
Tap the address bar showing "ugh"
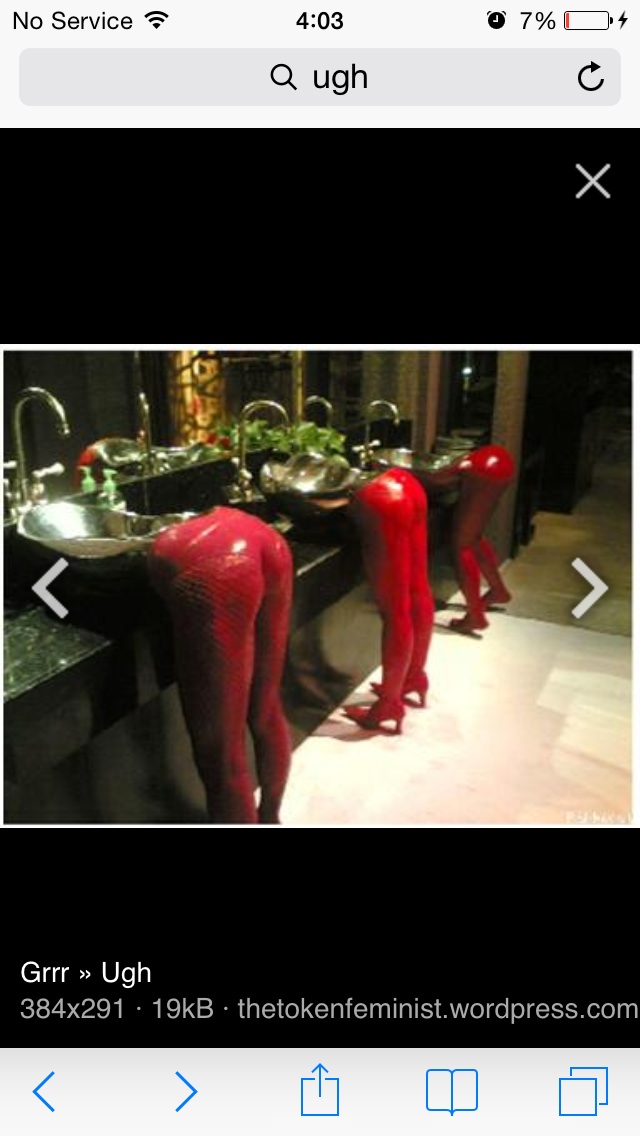coord(320,77)
